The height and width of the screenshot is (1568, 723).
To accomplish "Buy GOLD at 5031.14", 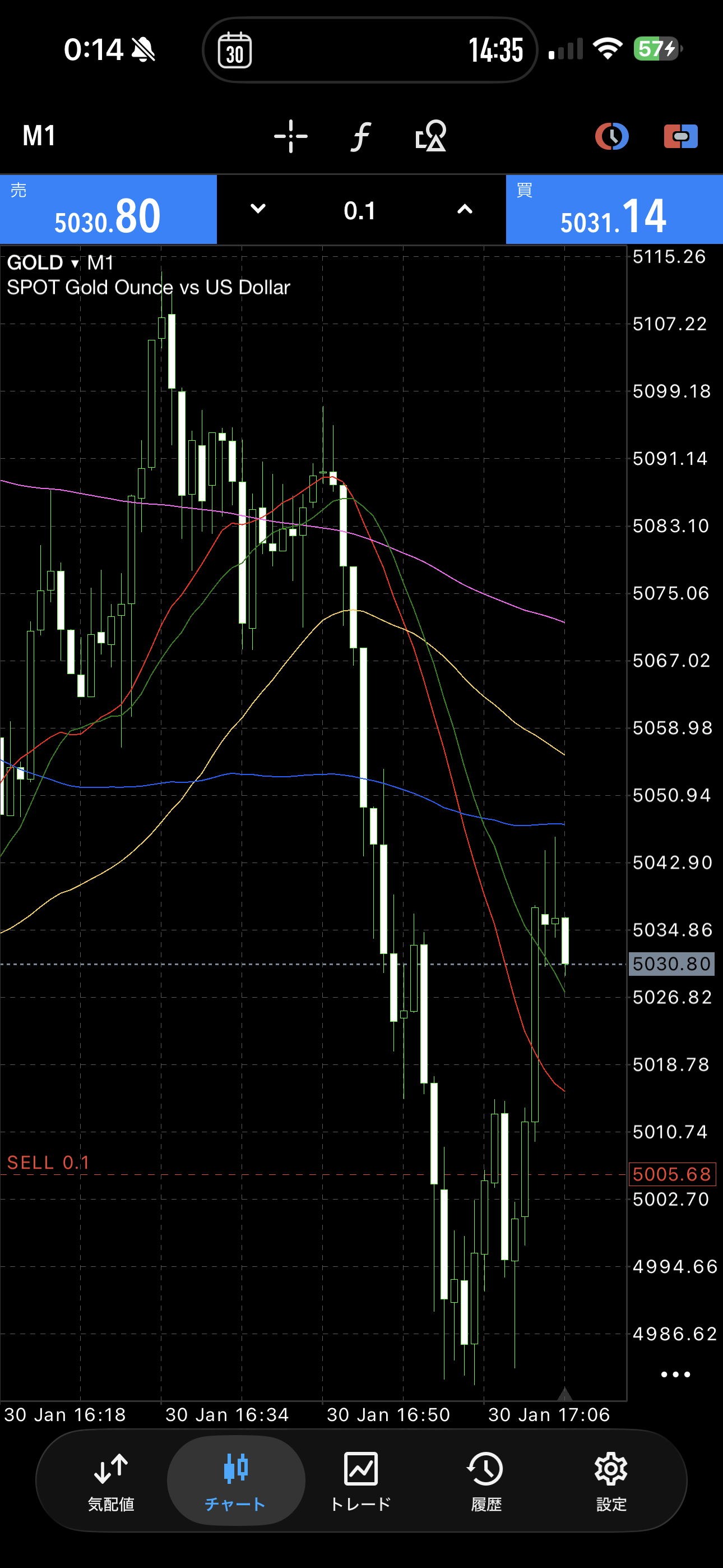I will [x=614, y=210].
